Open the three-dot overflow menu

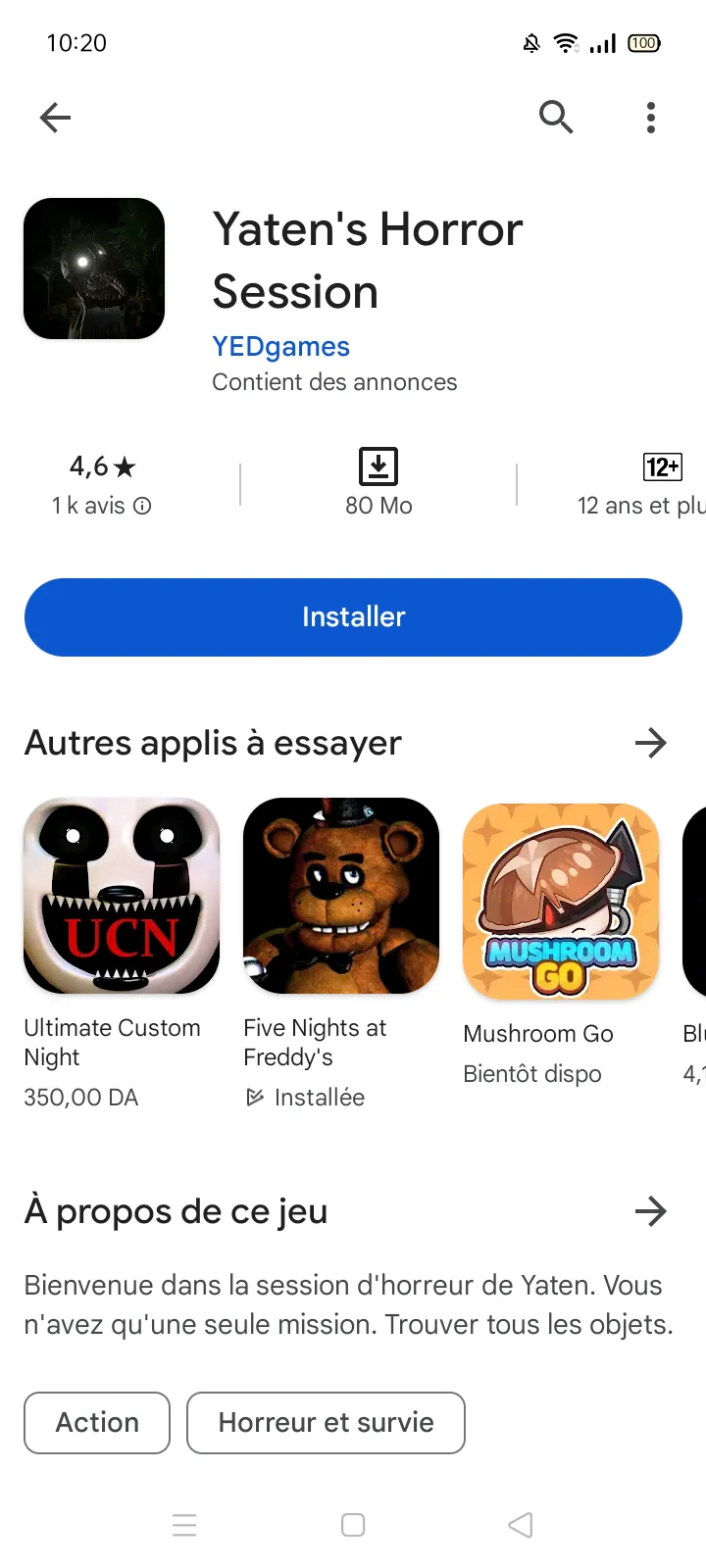click(650, 118)
